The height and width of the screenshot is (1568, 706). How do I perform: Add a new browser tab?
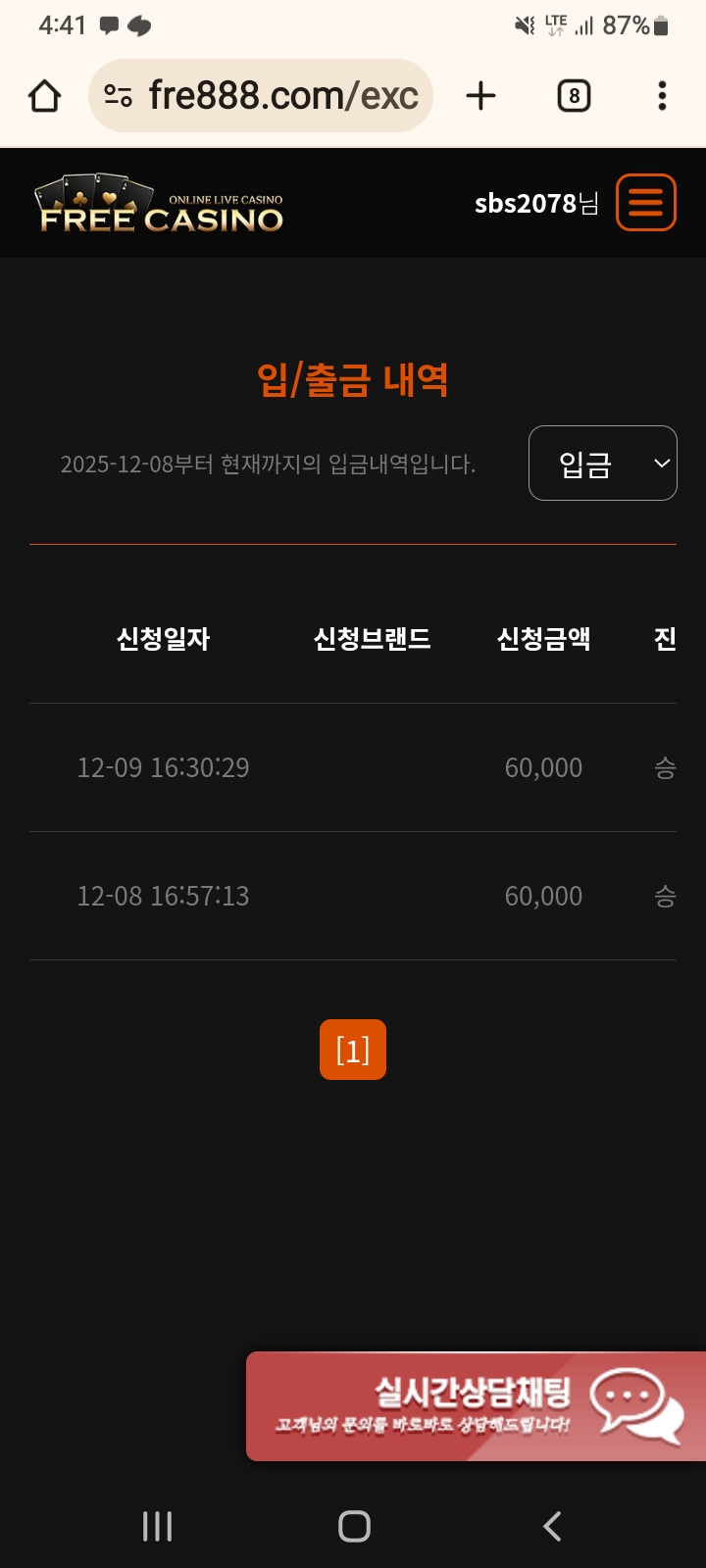pyautogui.click(x=480, y=96)
